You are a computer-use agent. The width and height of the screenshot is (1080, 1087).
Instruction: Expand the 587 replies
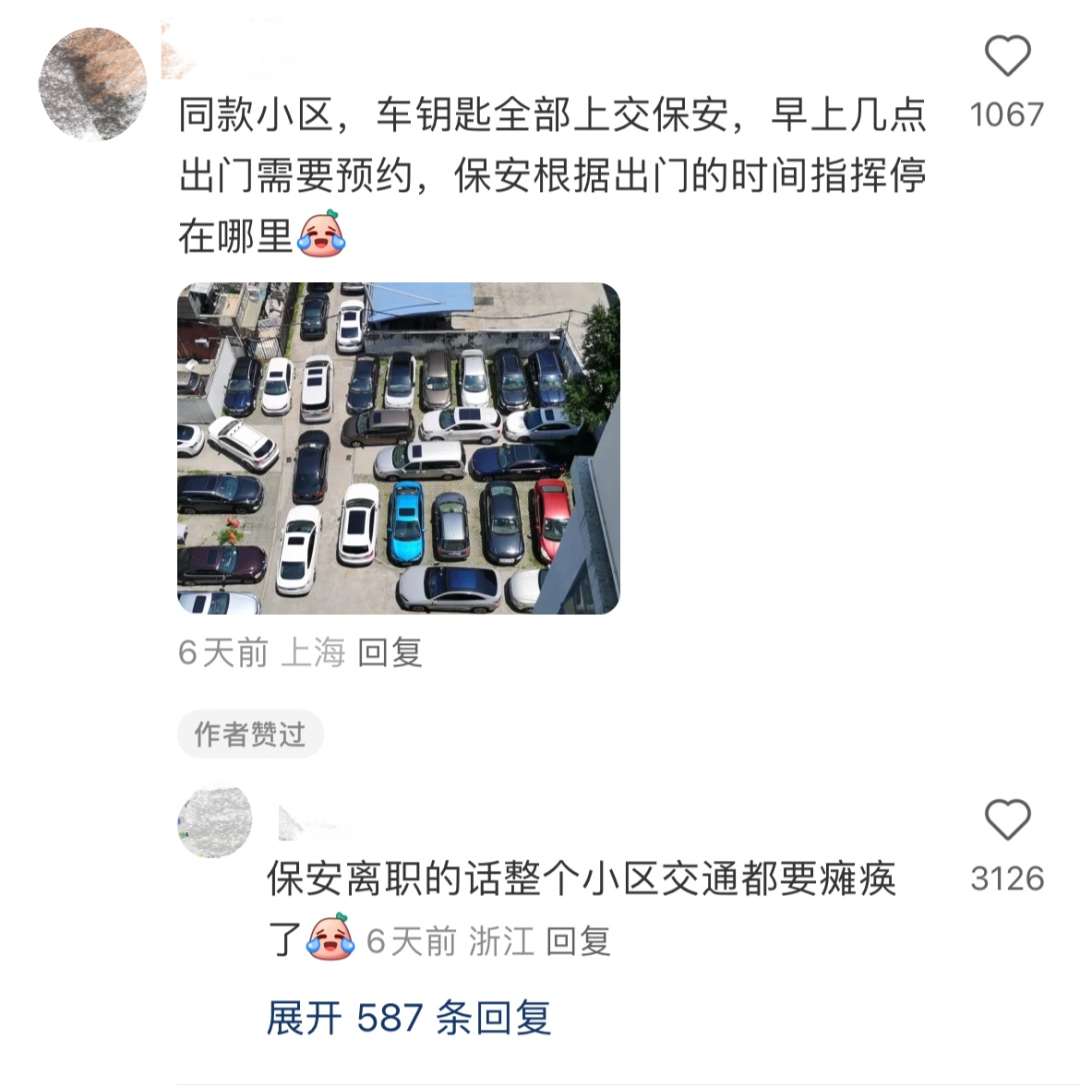[x=408, y=1018]
